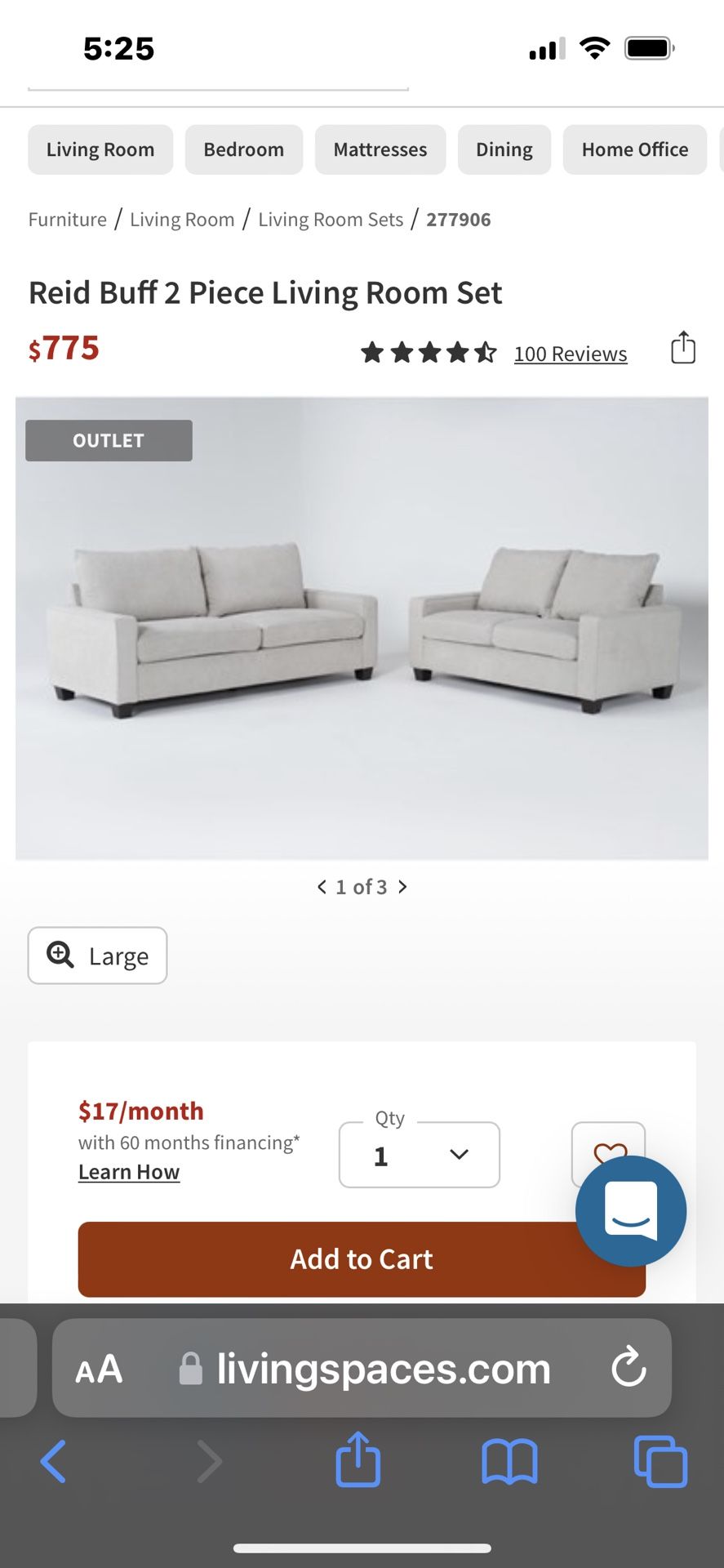View the image in Large mode
Screen dimensions: 724x1568
(x=96, y=955)
